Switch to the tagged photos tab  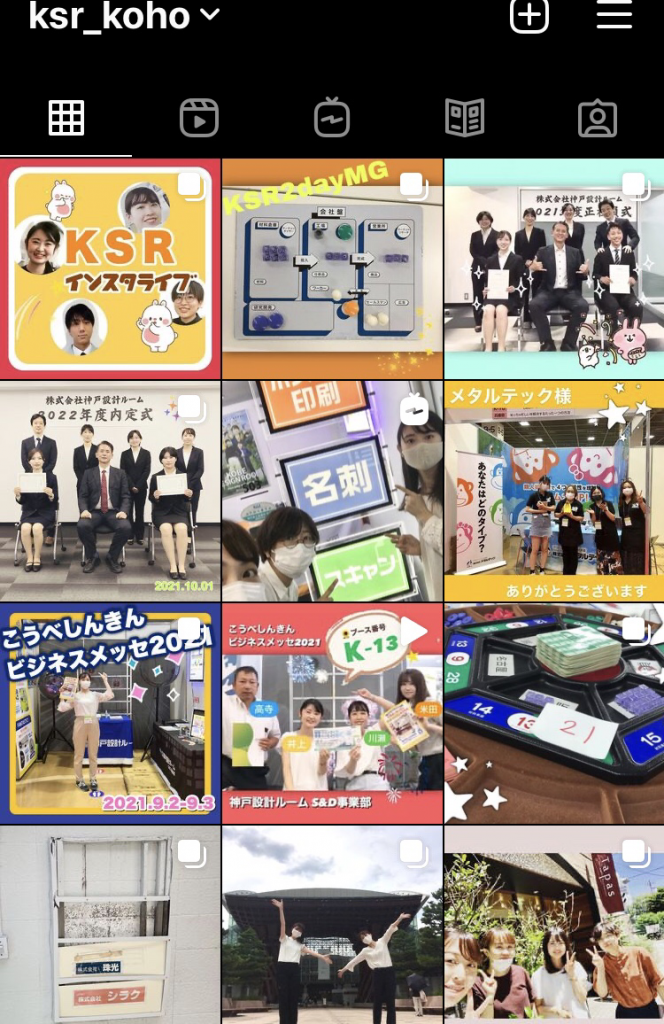tap(597, 118)
